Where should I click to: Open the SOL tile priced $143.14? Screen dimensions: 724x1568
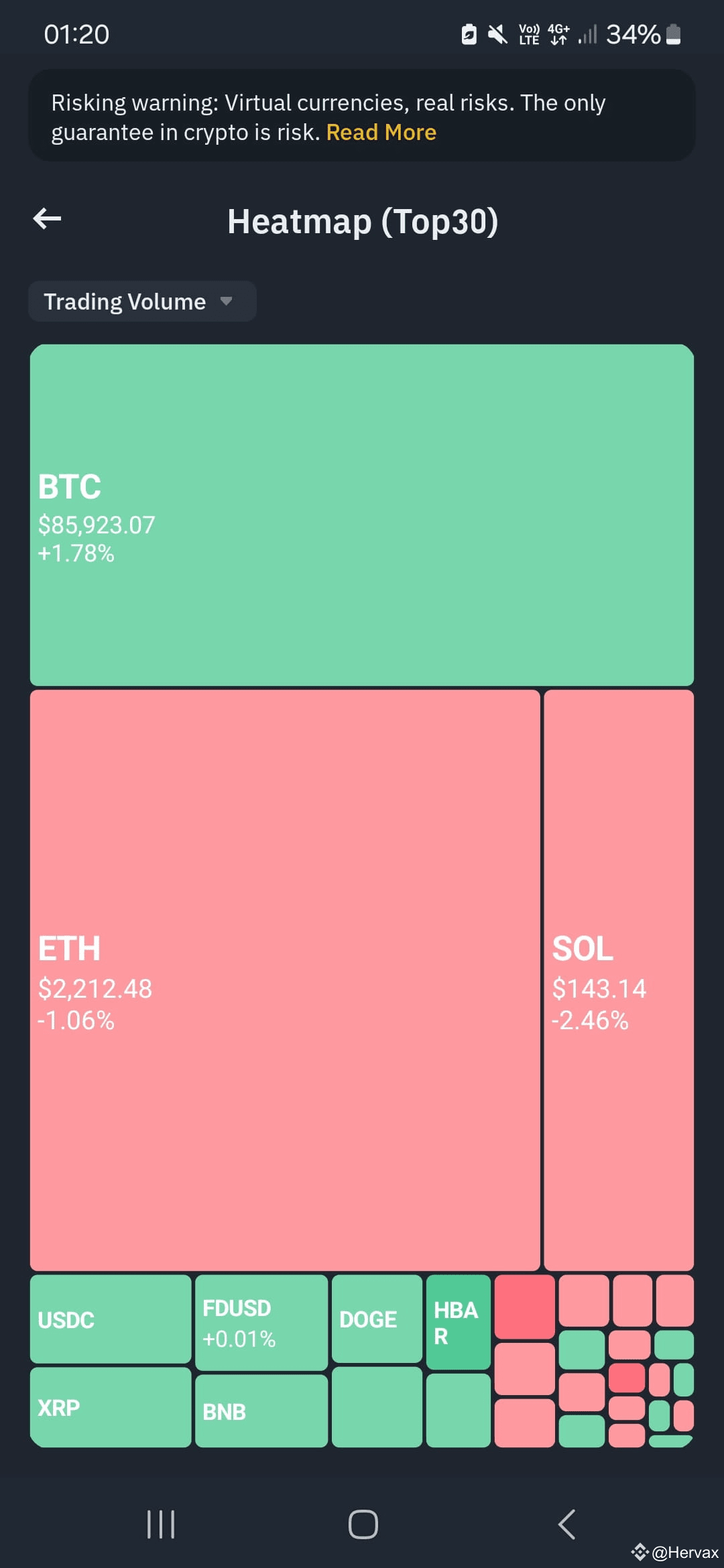(620, 978)
